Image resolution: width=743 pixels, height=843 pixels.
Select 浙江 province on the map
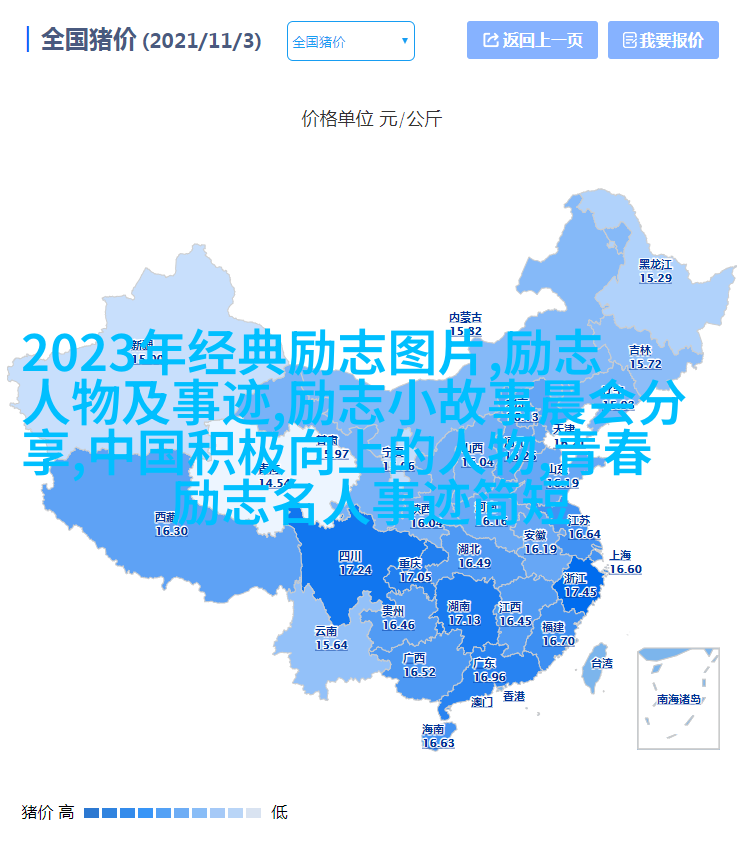(x=579, y=585)
